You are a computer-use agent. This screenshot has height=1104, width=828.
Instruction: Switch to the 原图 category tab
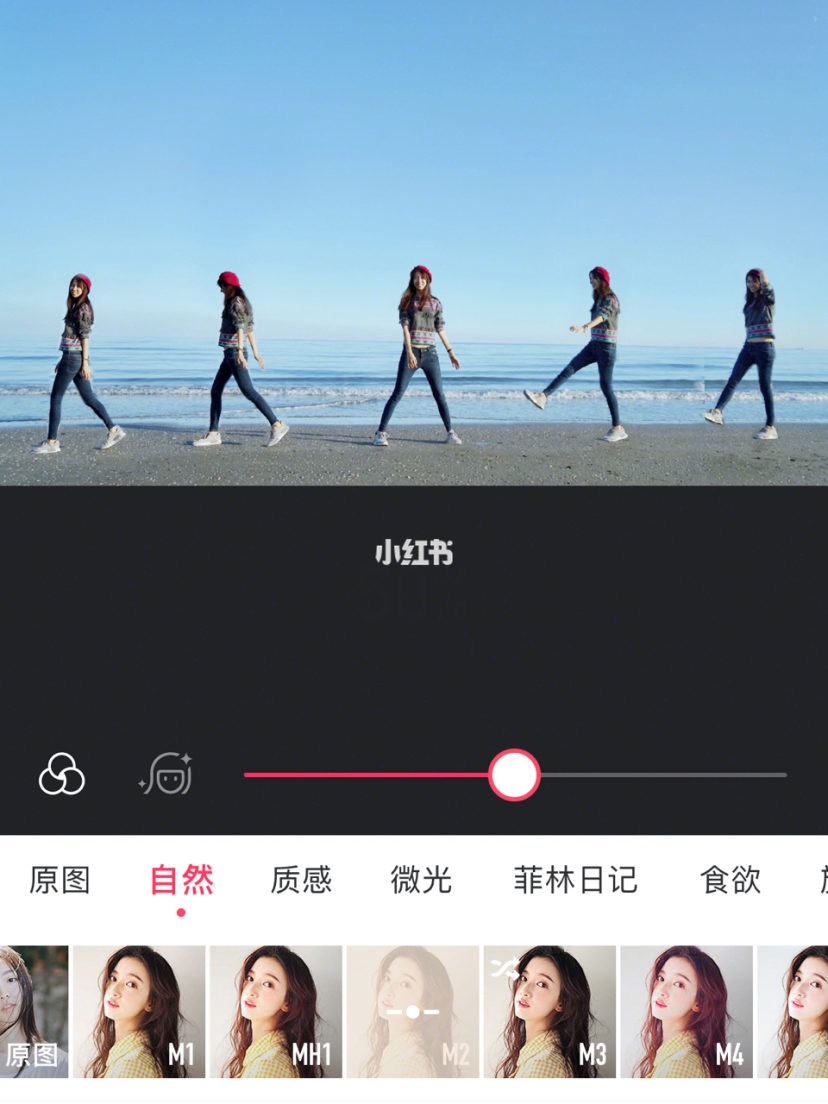click(x=60, y=880)
